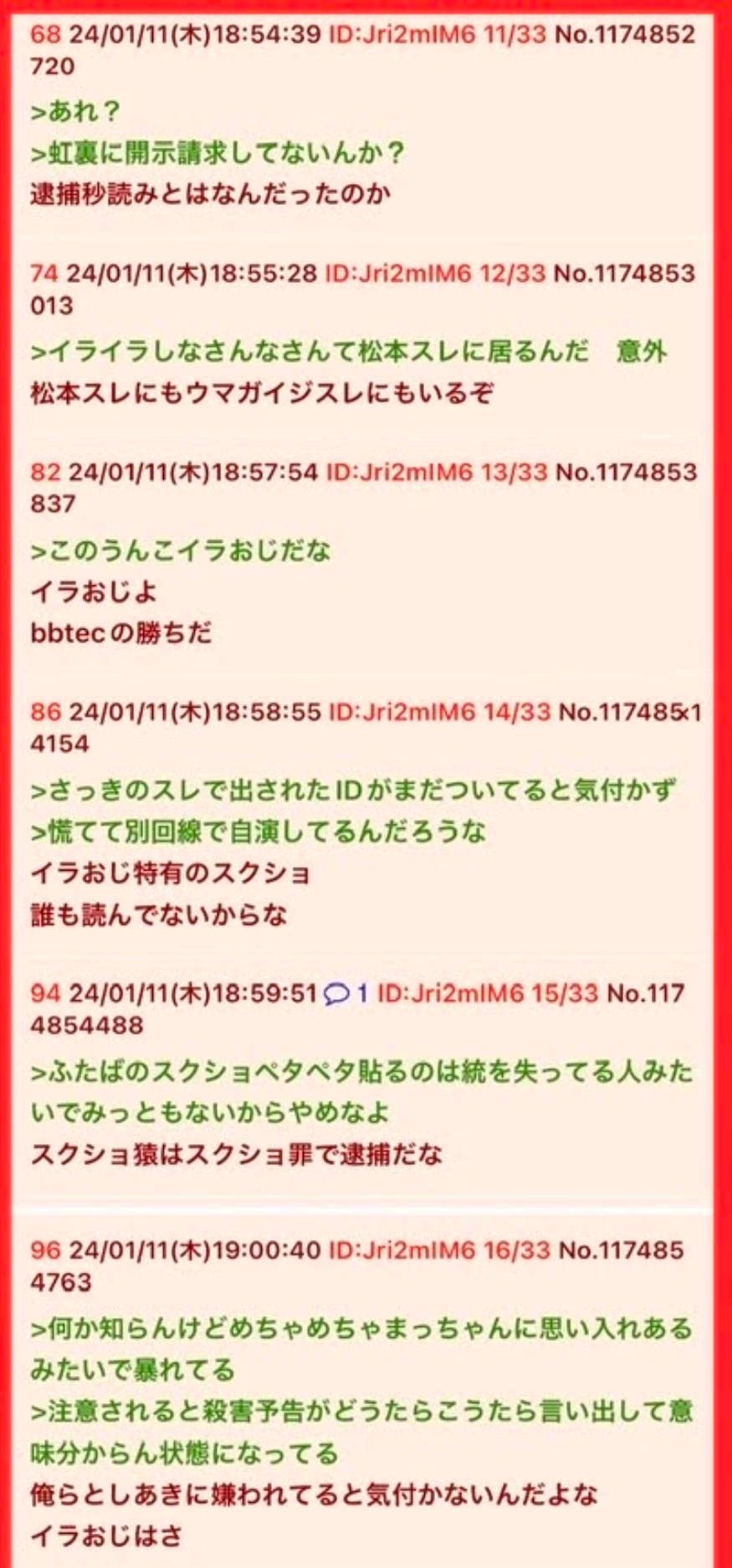732x1568 pixels.
Task: Tap ID:Jri2mIM6 11/33 on post 68
Action: pyautogui.click(x=438, y=34)
